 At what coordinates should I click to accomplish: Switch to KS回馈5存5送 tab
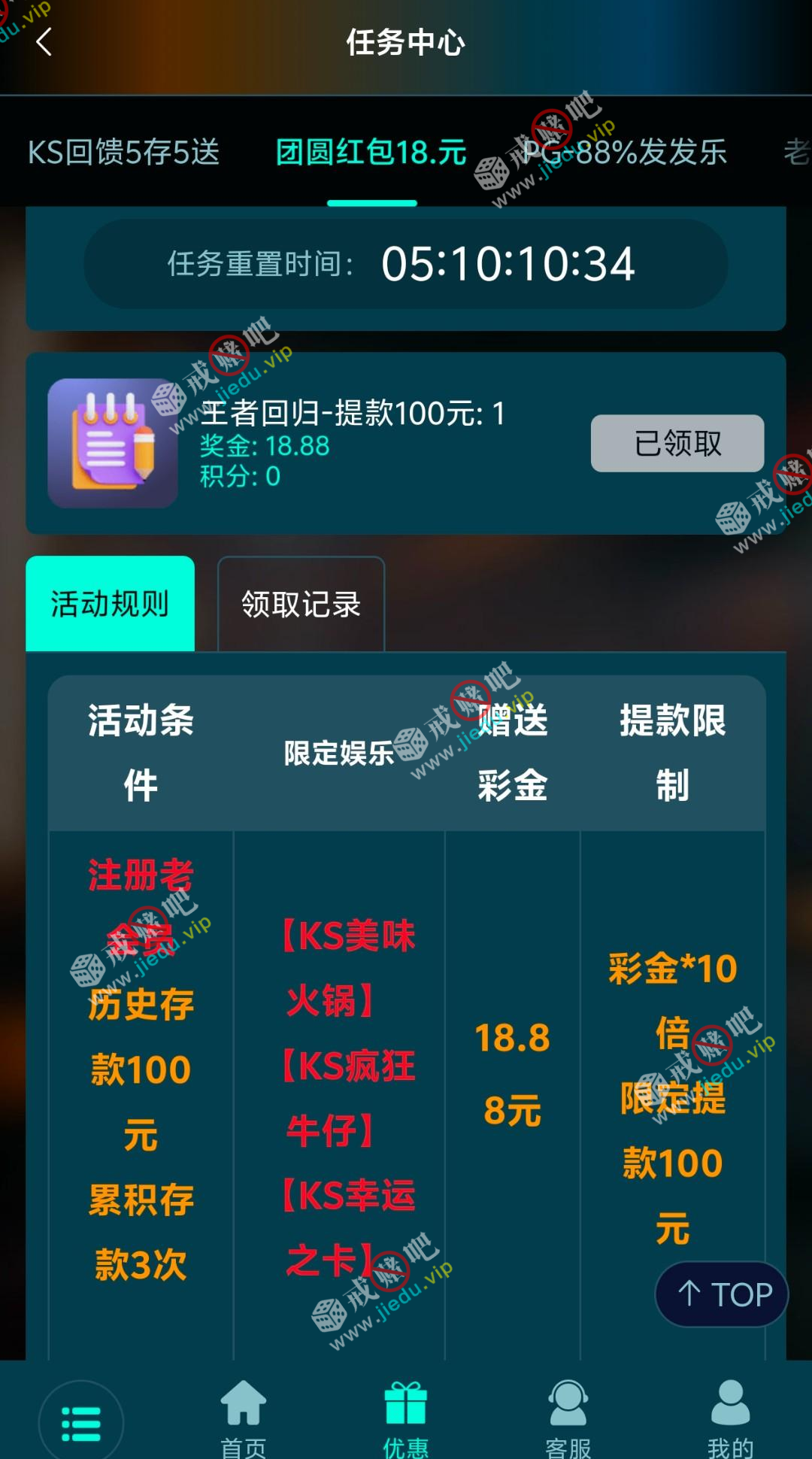point(124,153)
